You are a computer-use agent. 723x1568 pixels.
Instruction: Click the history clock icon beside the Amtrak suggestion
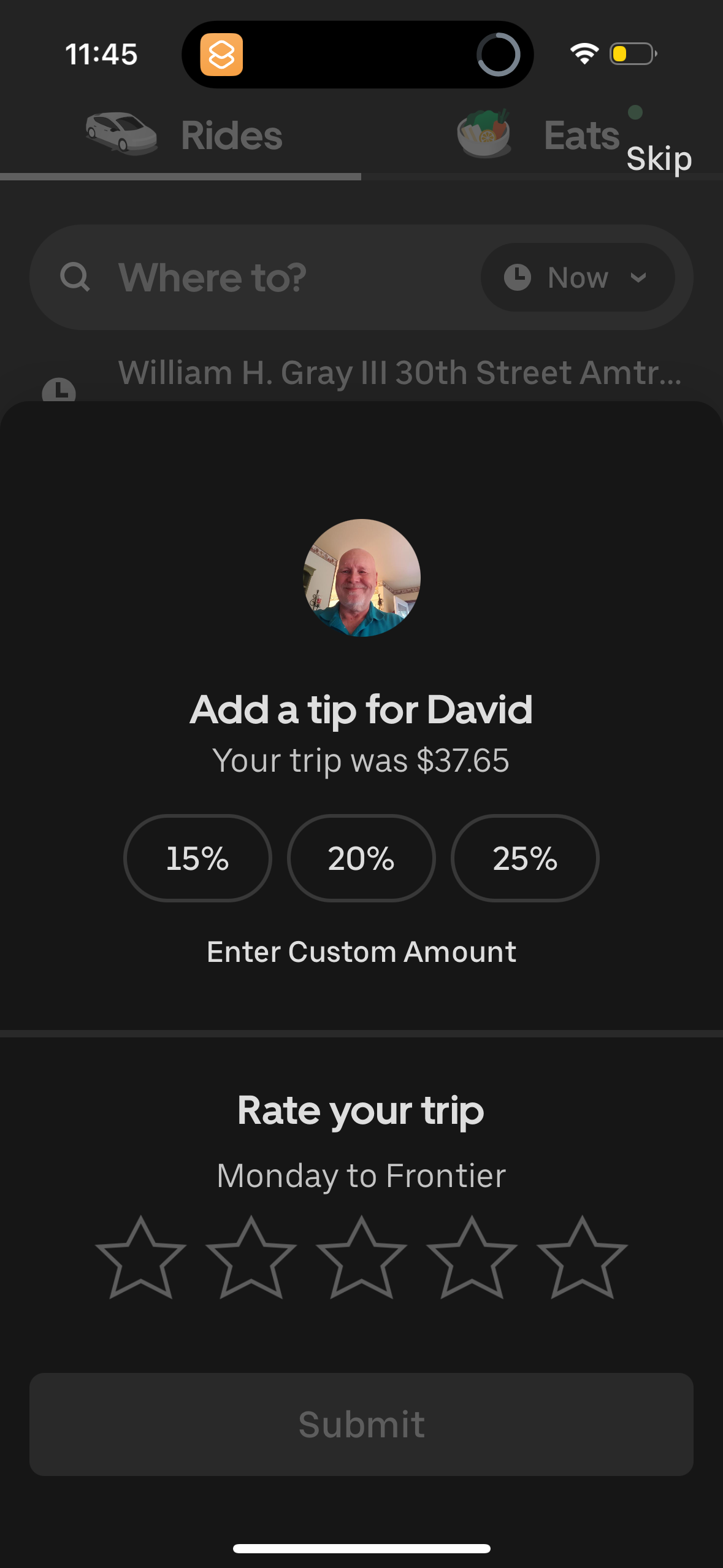point(59,391)
